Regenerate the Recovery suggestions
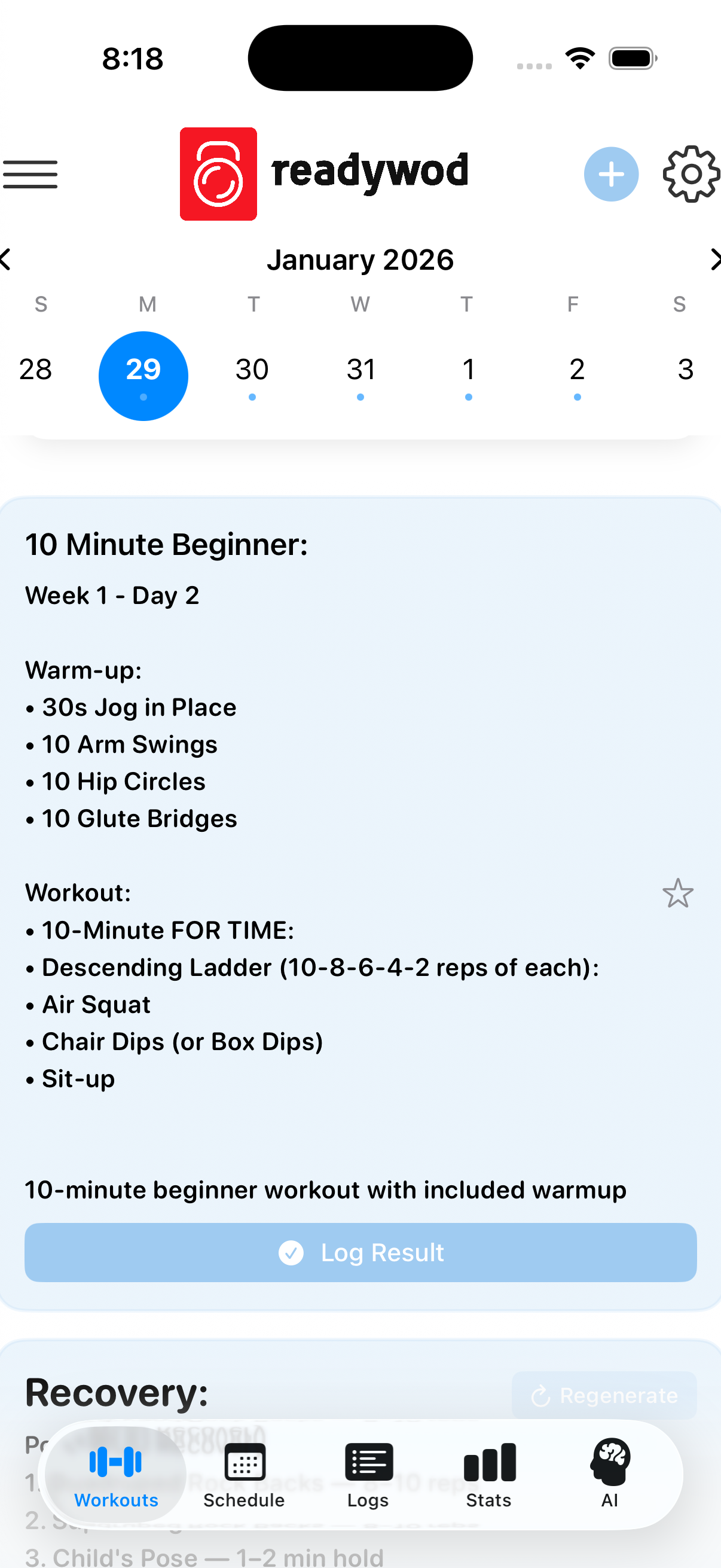721x1568 pixels. tap(604, 1395)
